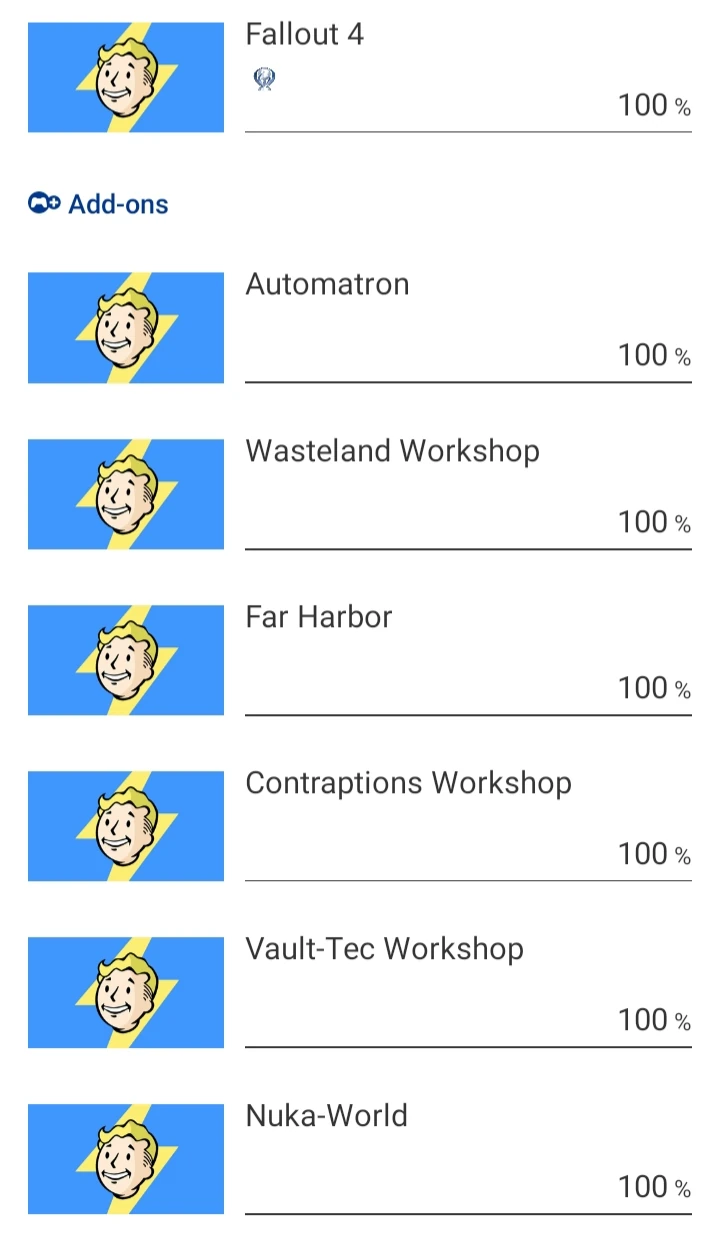Open the Far Harbor cover image
This screenshot has height=1234, width=720.
(x=125, y=659)
